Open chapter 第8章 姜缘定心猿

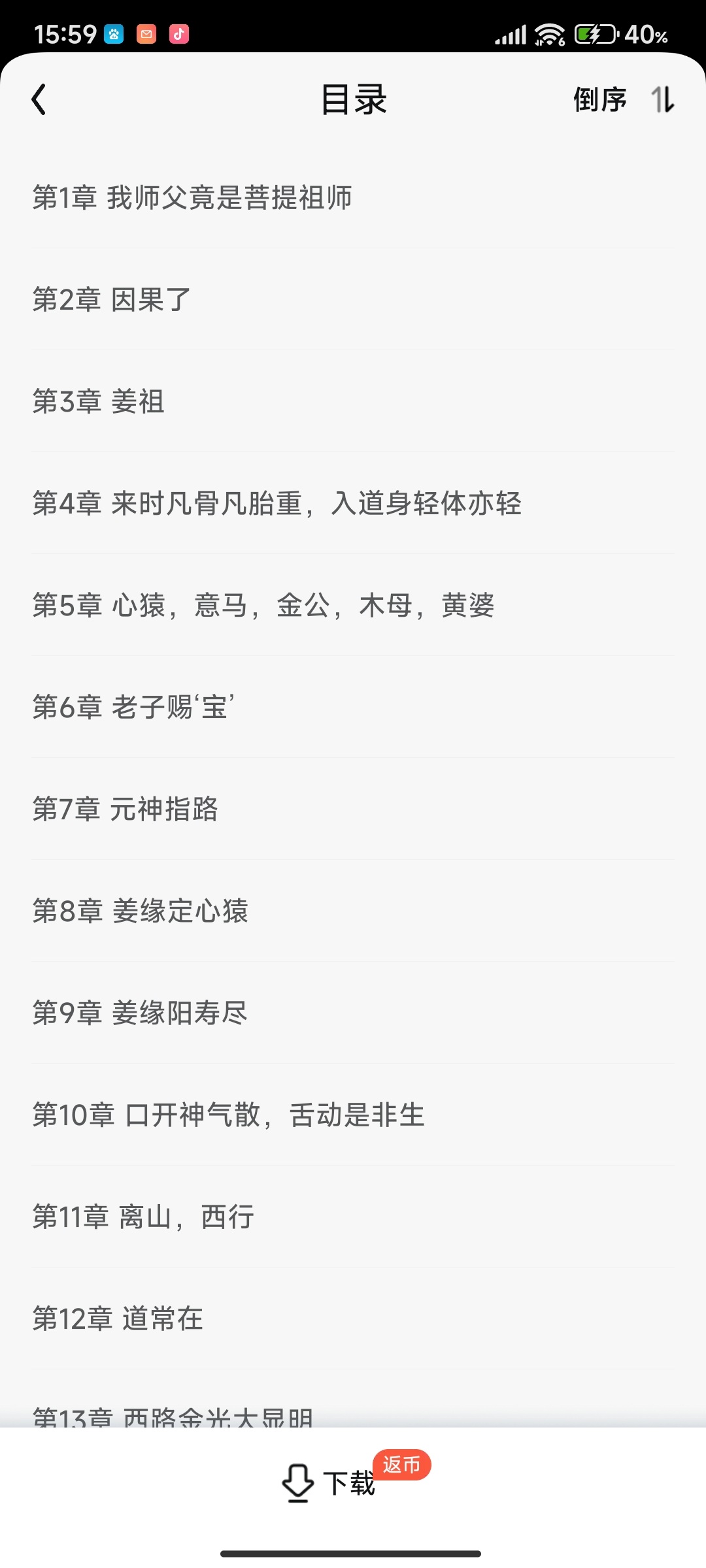353,911
